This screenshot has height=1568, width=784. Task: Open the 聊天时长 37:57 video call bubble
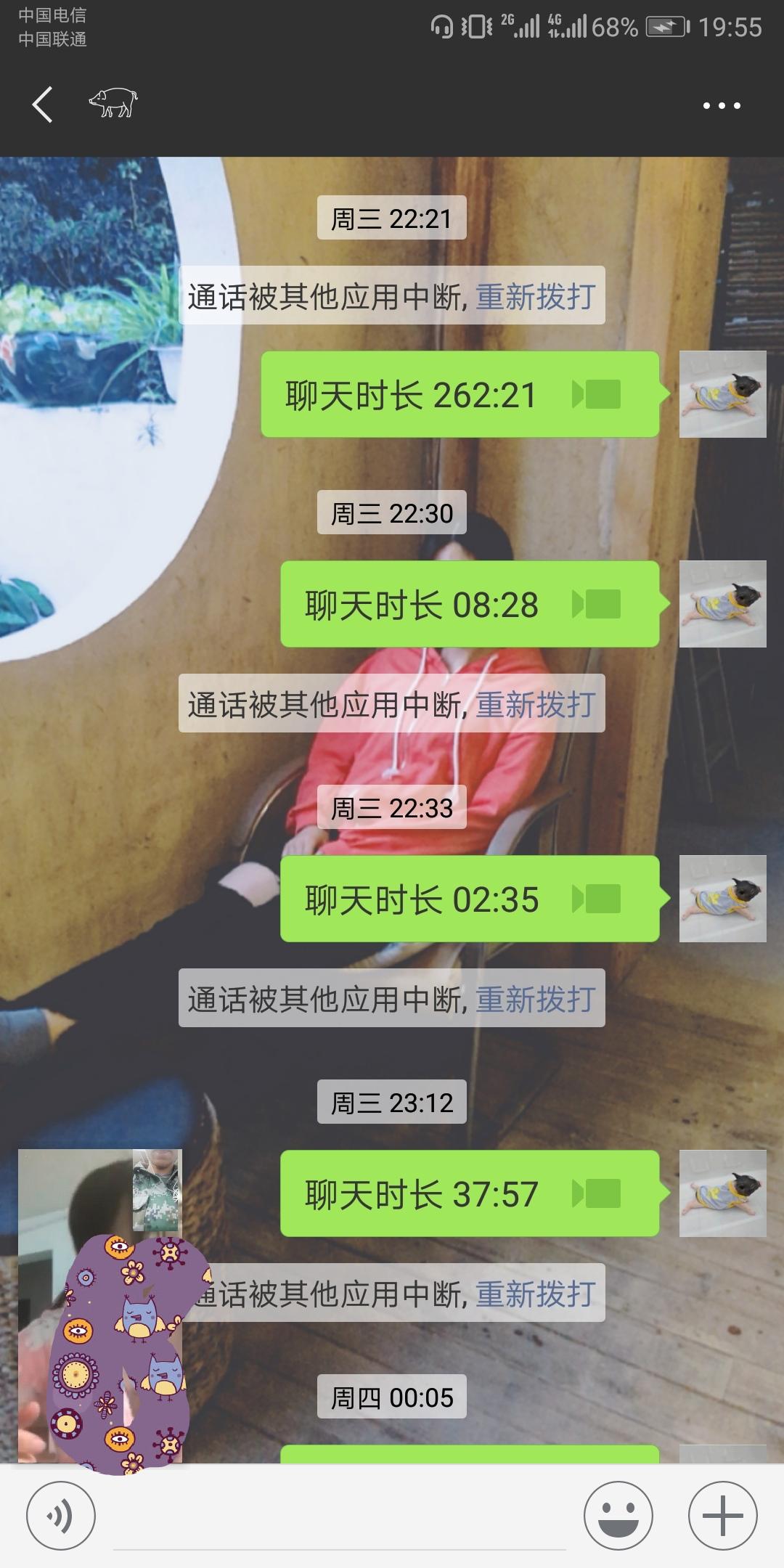click(470, 1193)
